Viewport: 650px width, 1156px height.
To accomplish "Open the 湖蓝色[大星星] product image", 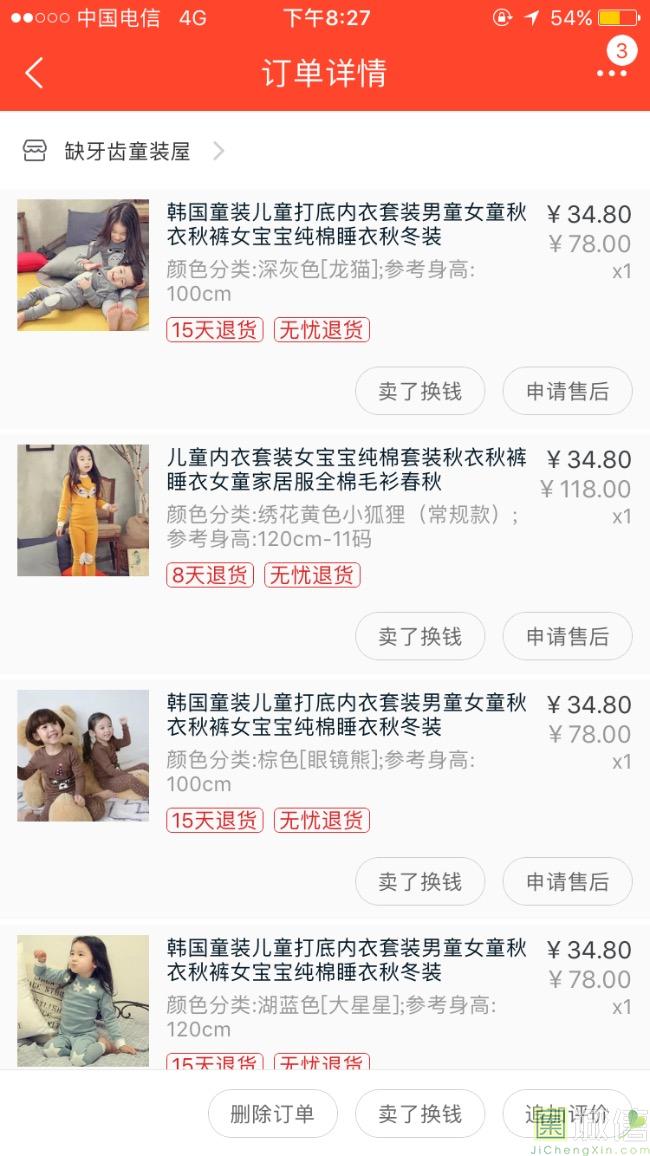I will click(x=83, y=998).
